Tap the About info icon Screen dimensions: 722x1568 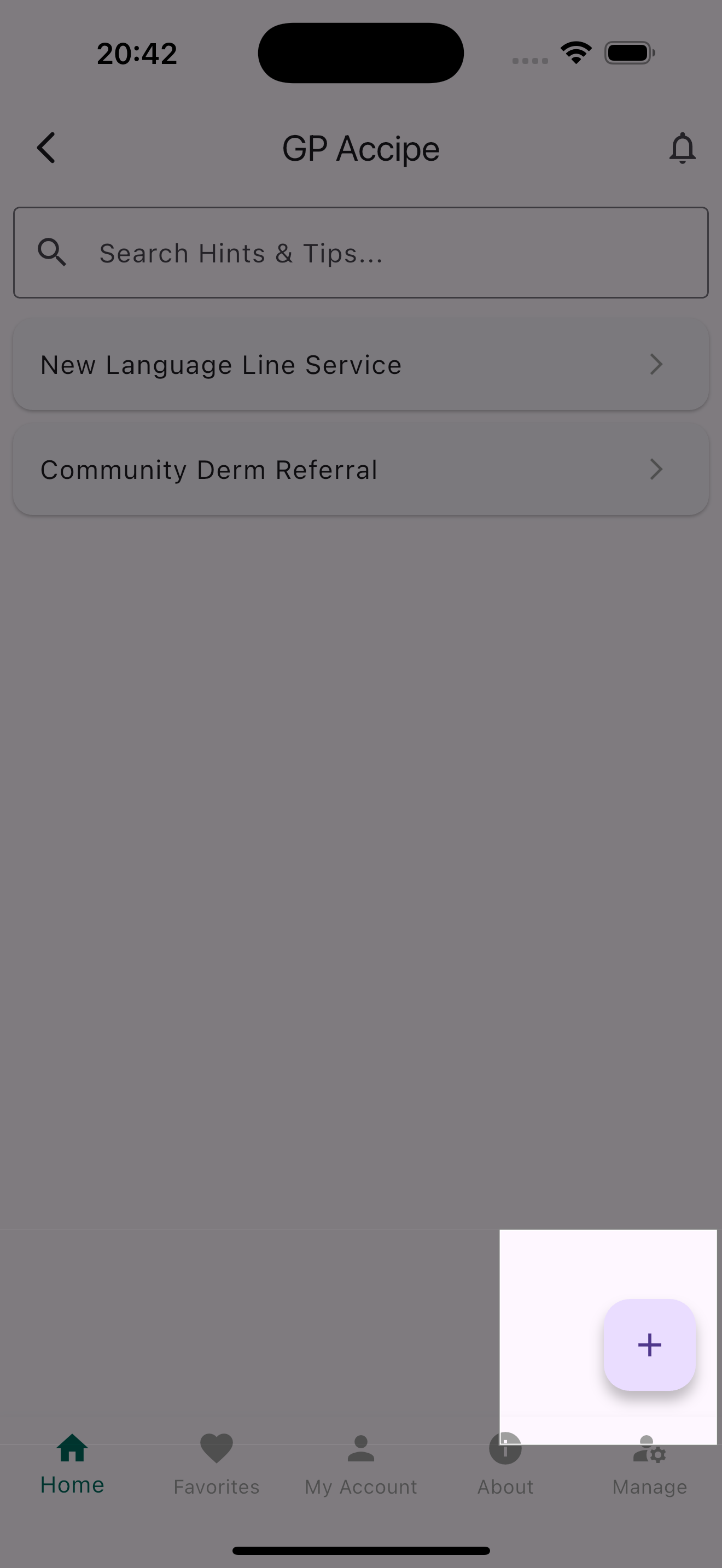tap(505, 1449)
